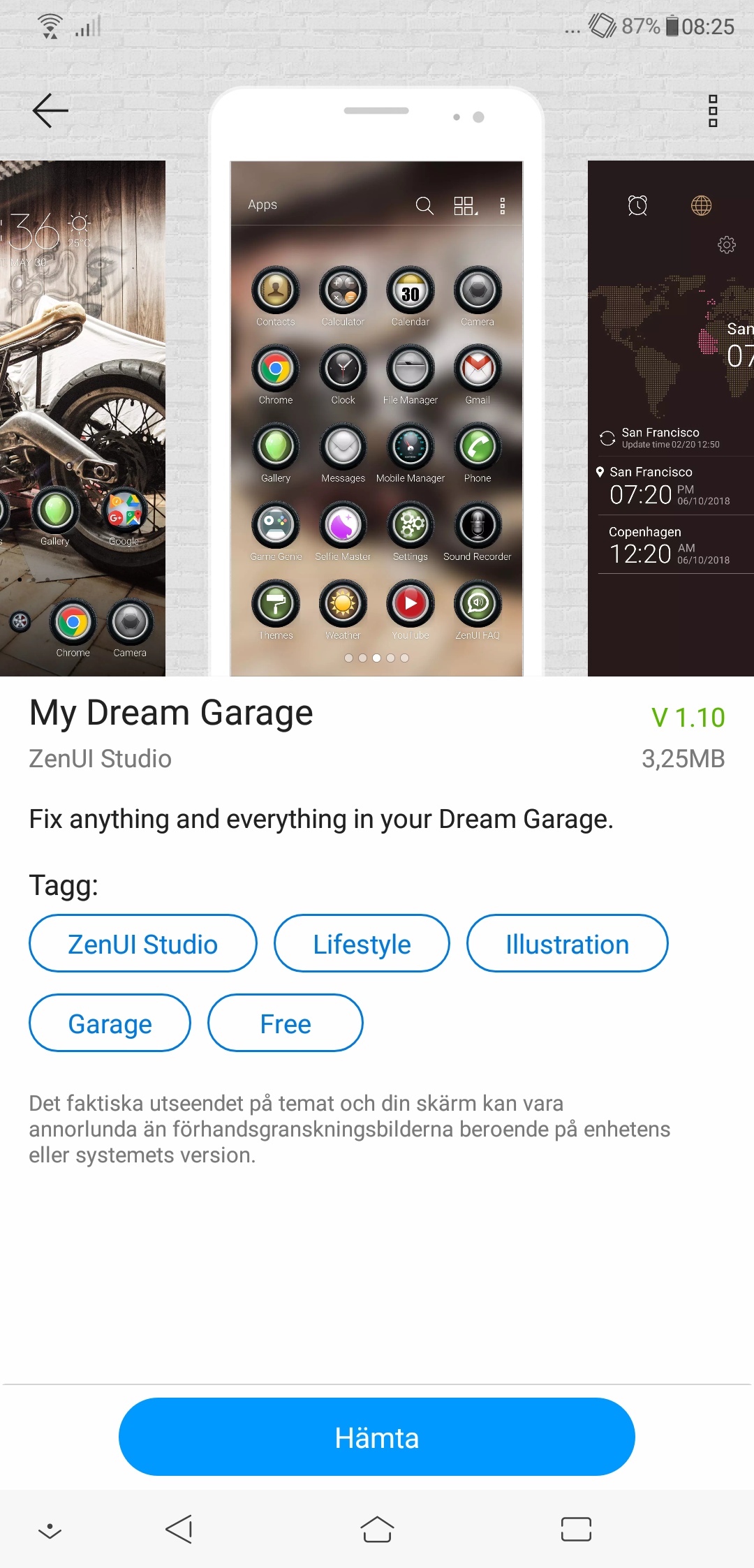
Task: View the center apps-grid preview image
Action: pyautogui.click(x=376, y=419)
